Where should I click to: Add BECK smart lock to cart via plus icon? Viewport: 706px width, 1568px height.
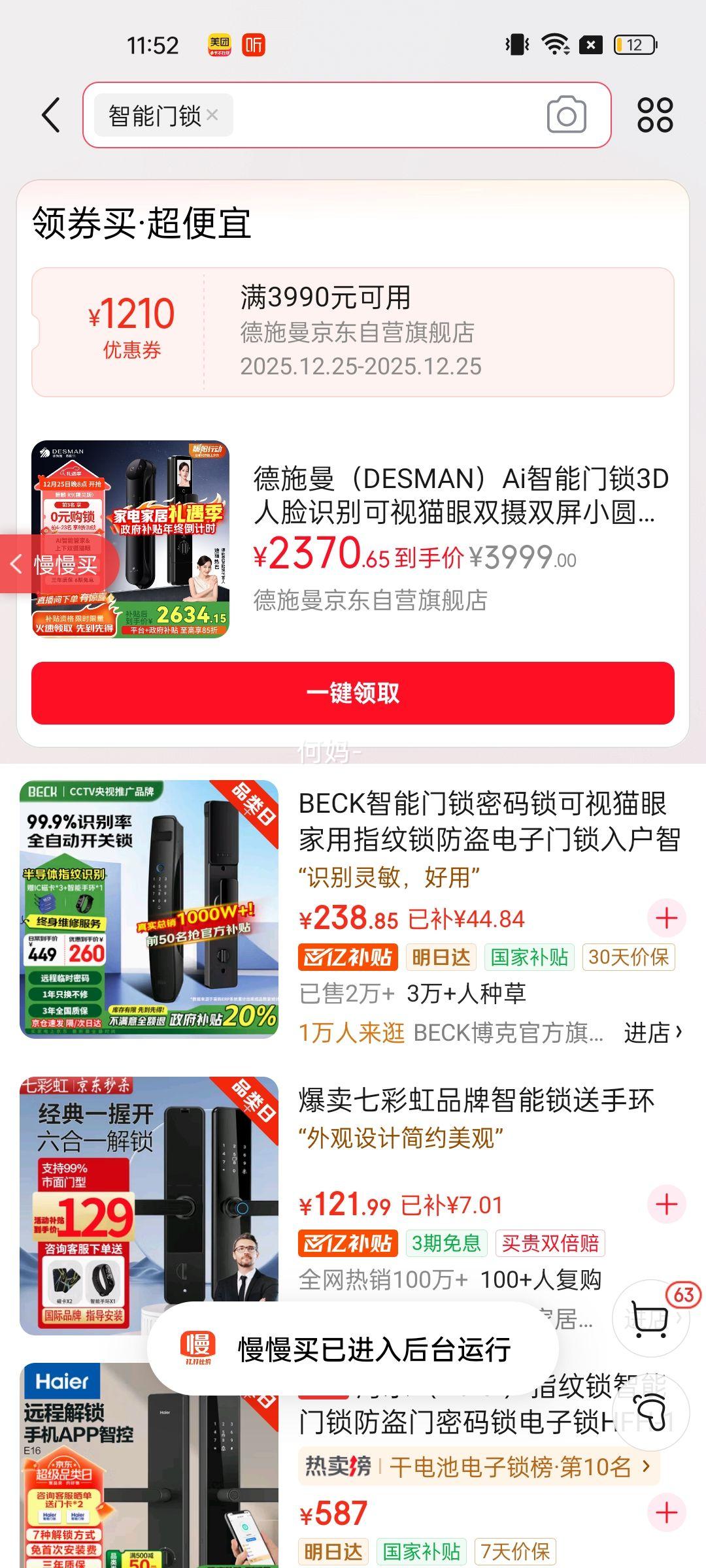[665, 919]
